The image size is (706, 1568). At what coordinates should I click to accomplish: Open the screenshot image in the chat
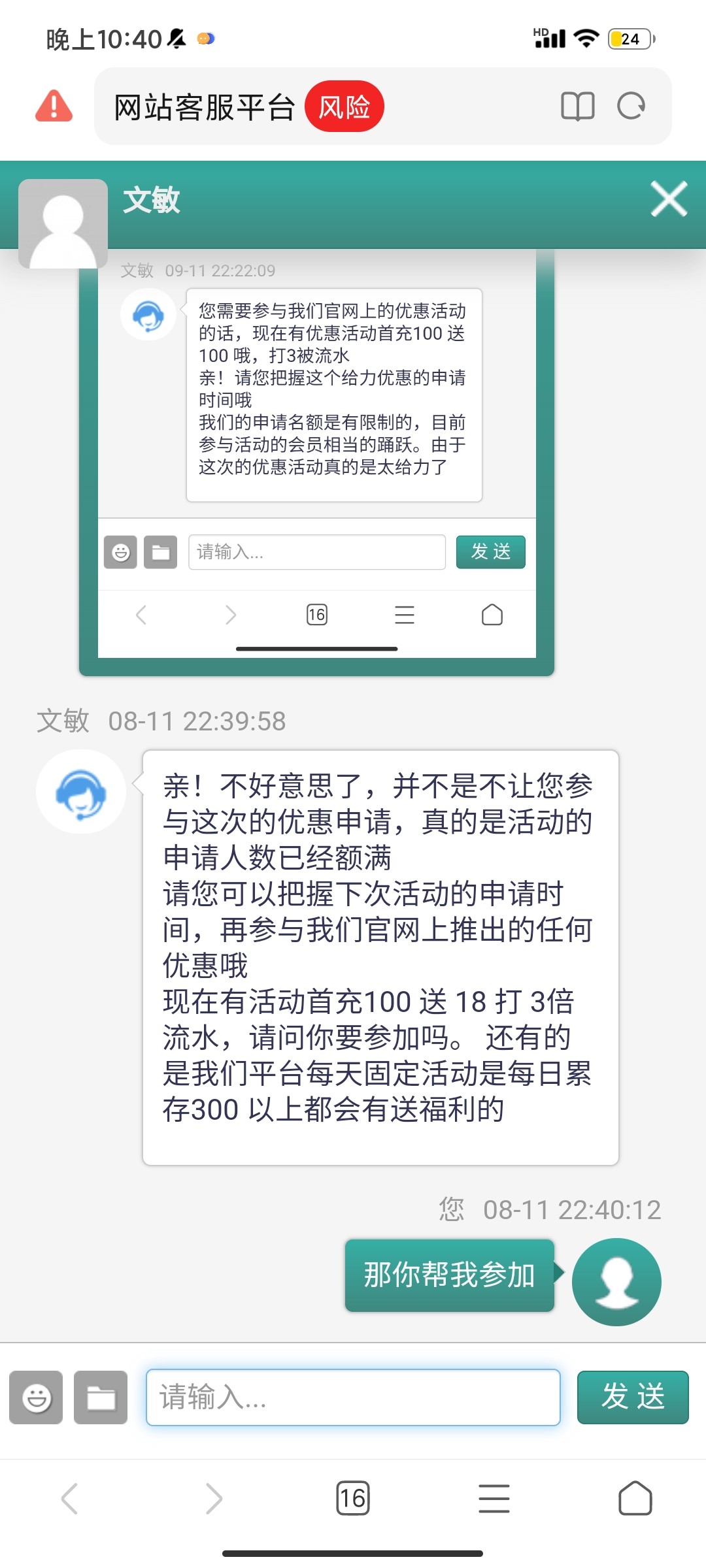(316, 457)
